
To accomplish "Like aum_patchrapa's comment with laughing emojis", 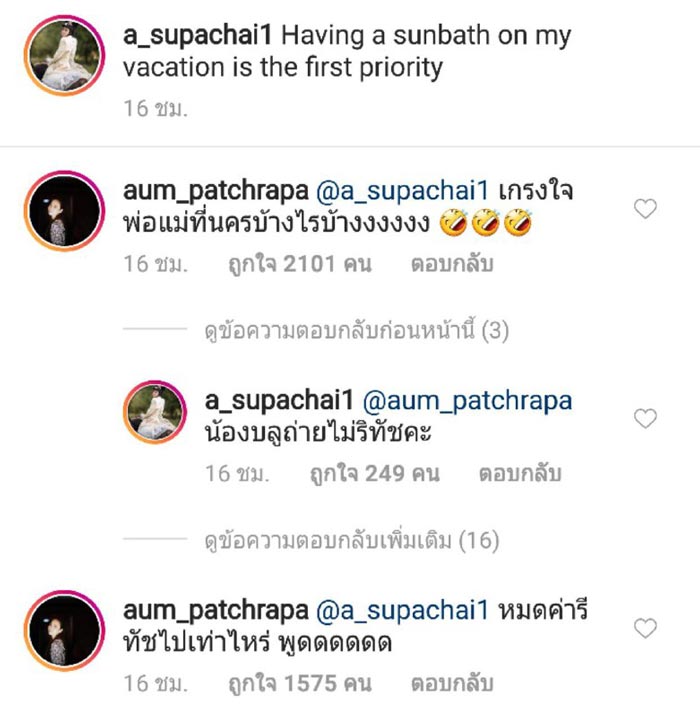I will [x=646, y=208].
